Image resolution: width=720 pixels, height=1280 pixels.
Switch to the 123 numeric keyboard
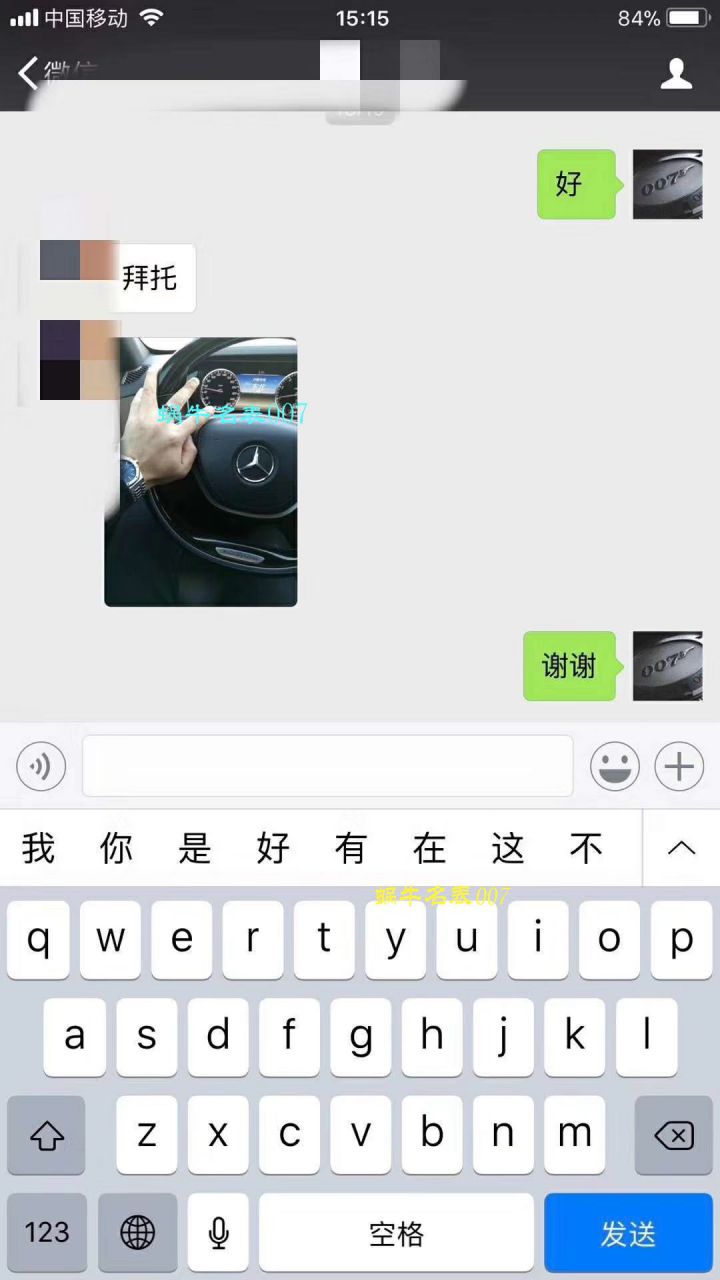click(x=47, y=1232)
